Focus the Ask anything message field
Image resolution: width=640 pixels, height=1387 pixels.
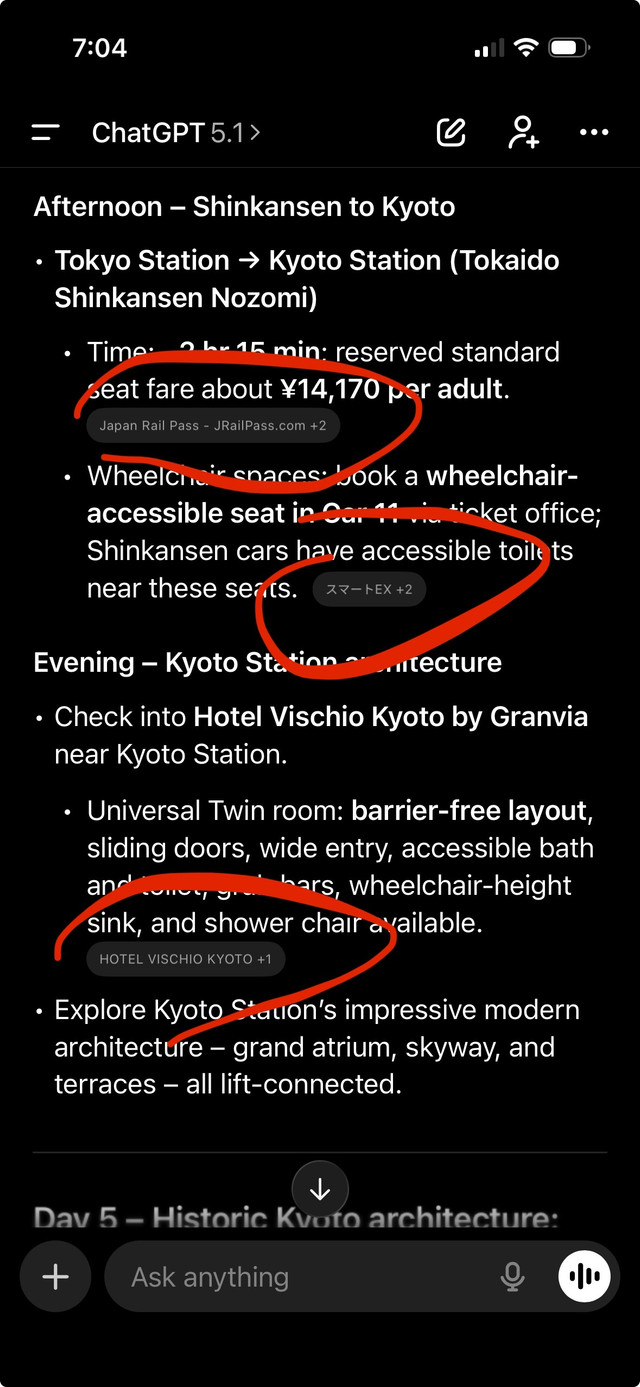pyautogui.click(x=300, y=1277)
